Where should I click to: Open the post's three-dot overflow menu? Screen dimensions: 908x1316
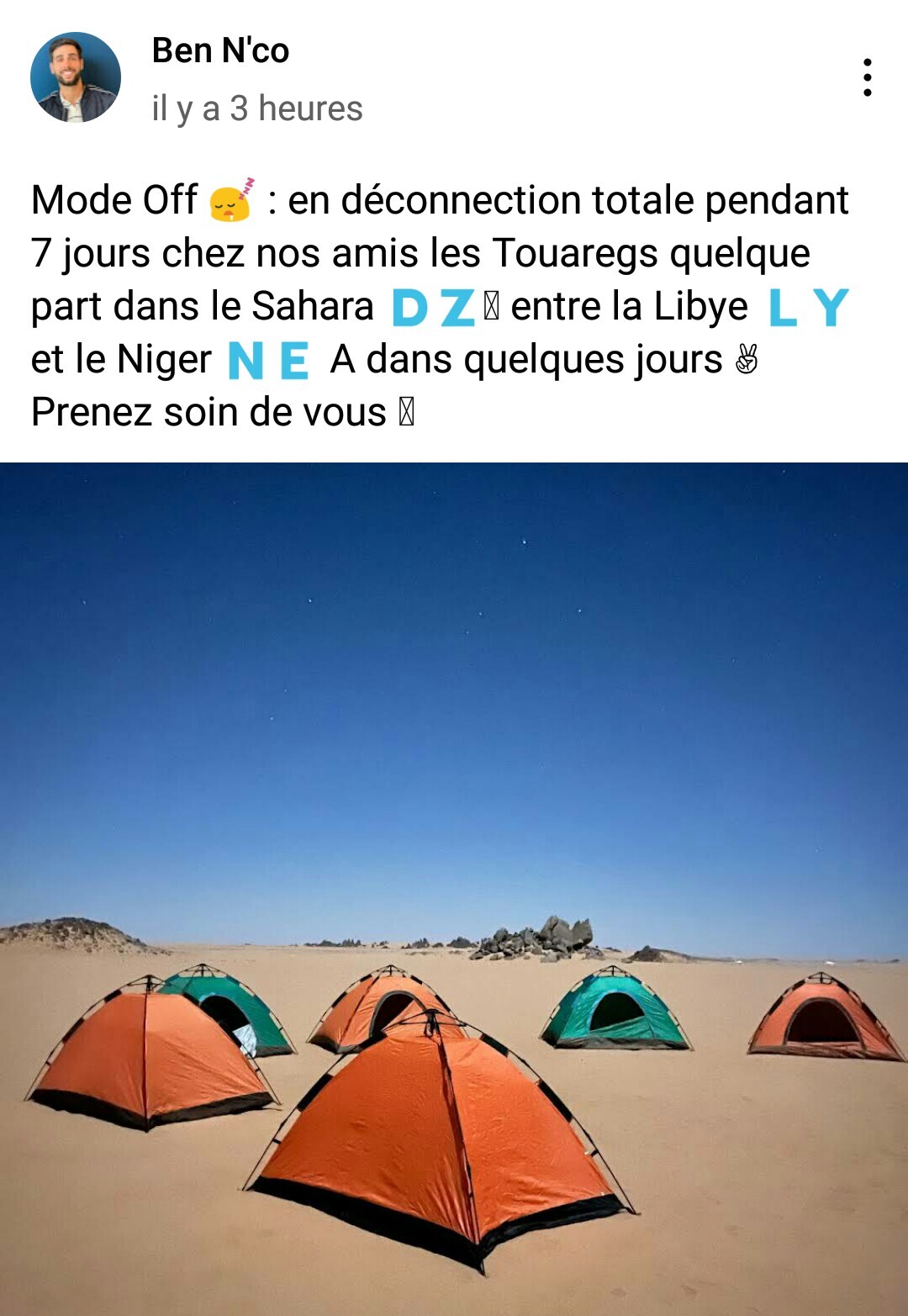tap(867, 77)
